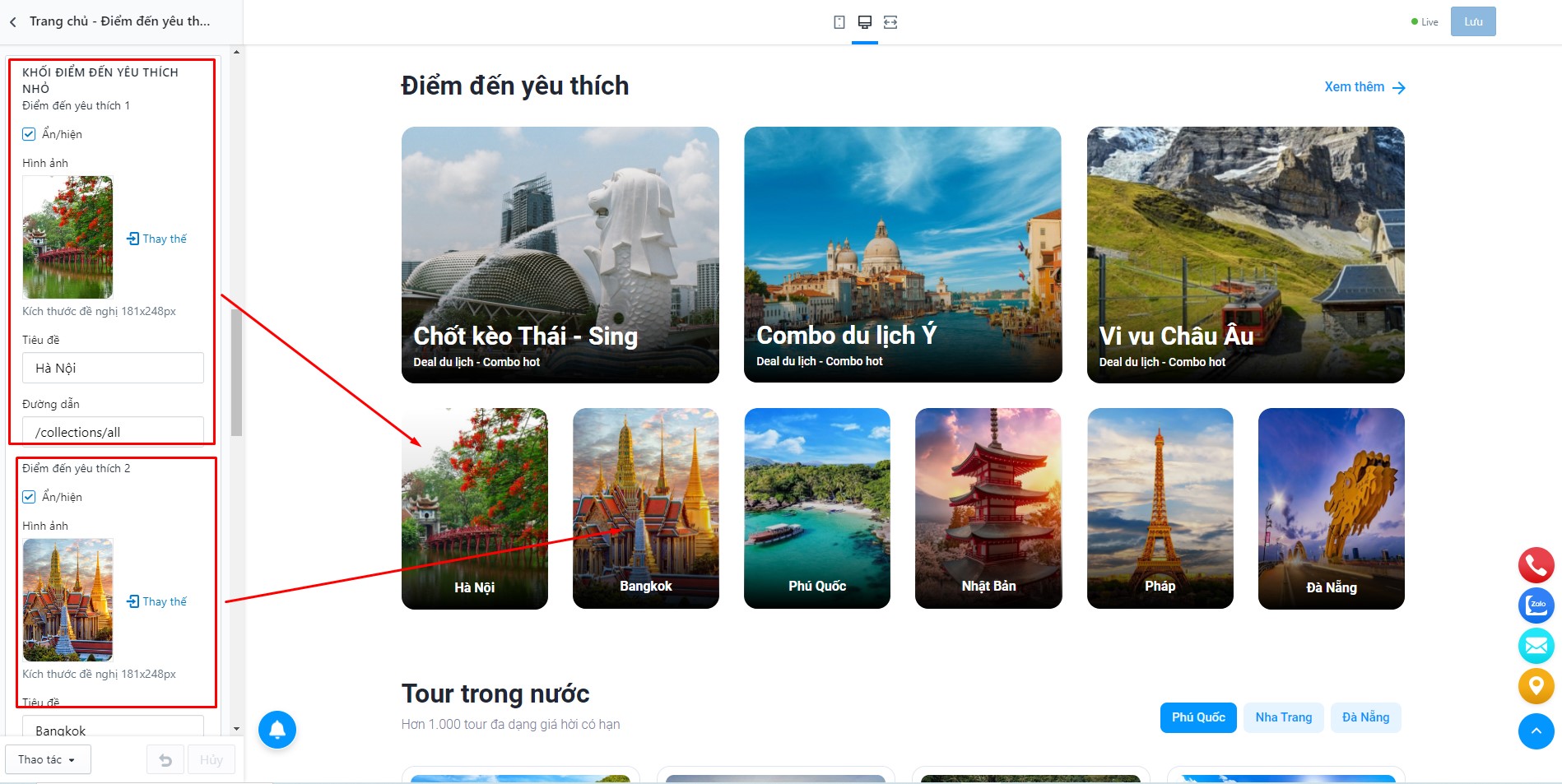
Task: Edit the /collections/all link field
Action: [x=113, y=431]
